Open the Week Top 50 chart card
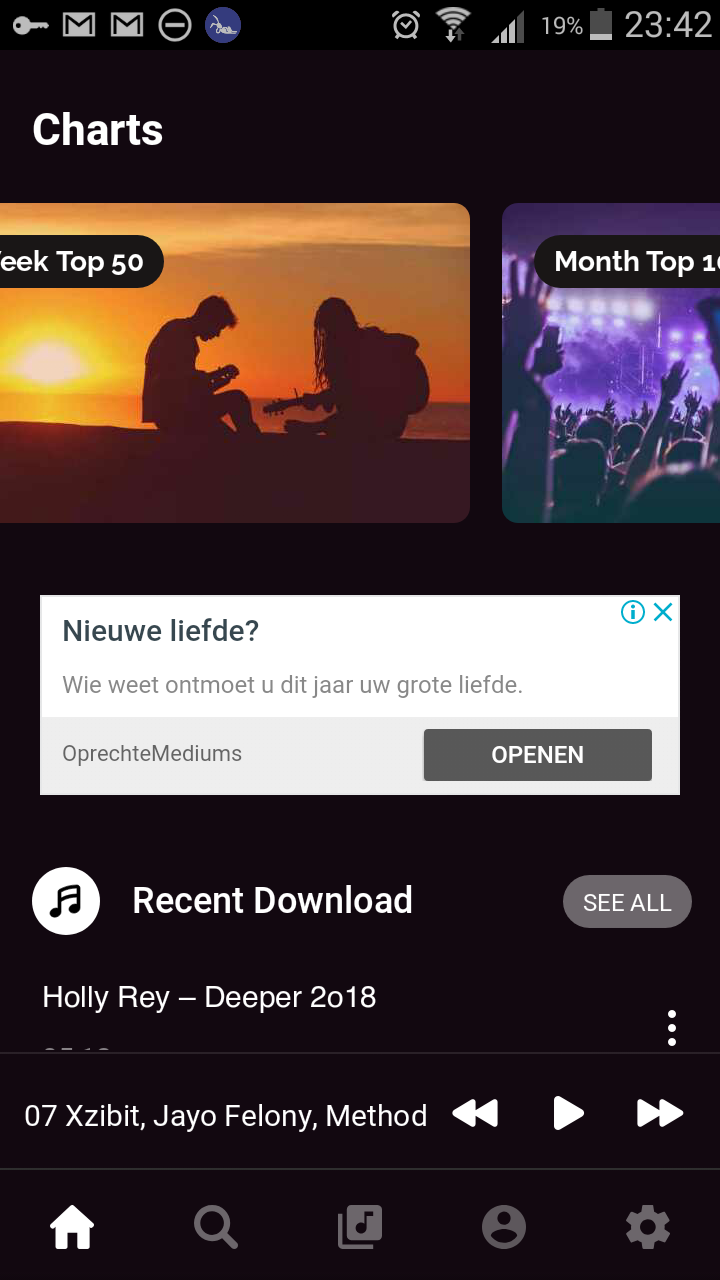 pyautogui.click(x=234, y=363)
